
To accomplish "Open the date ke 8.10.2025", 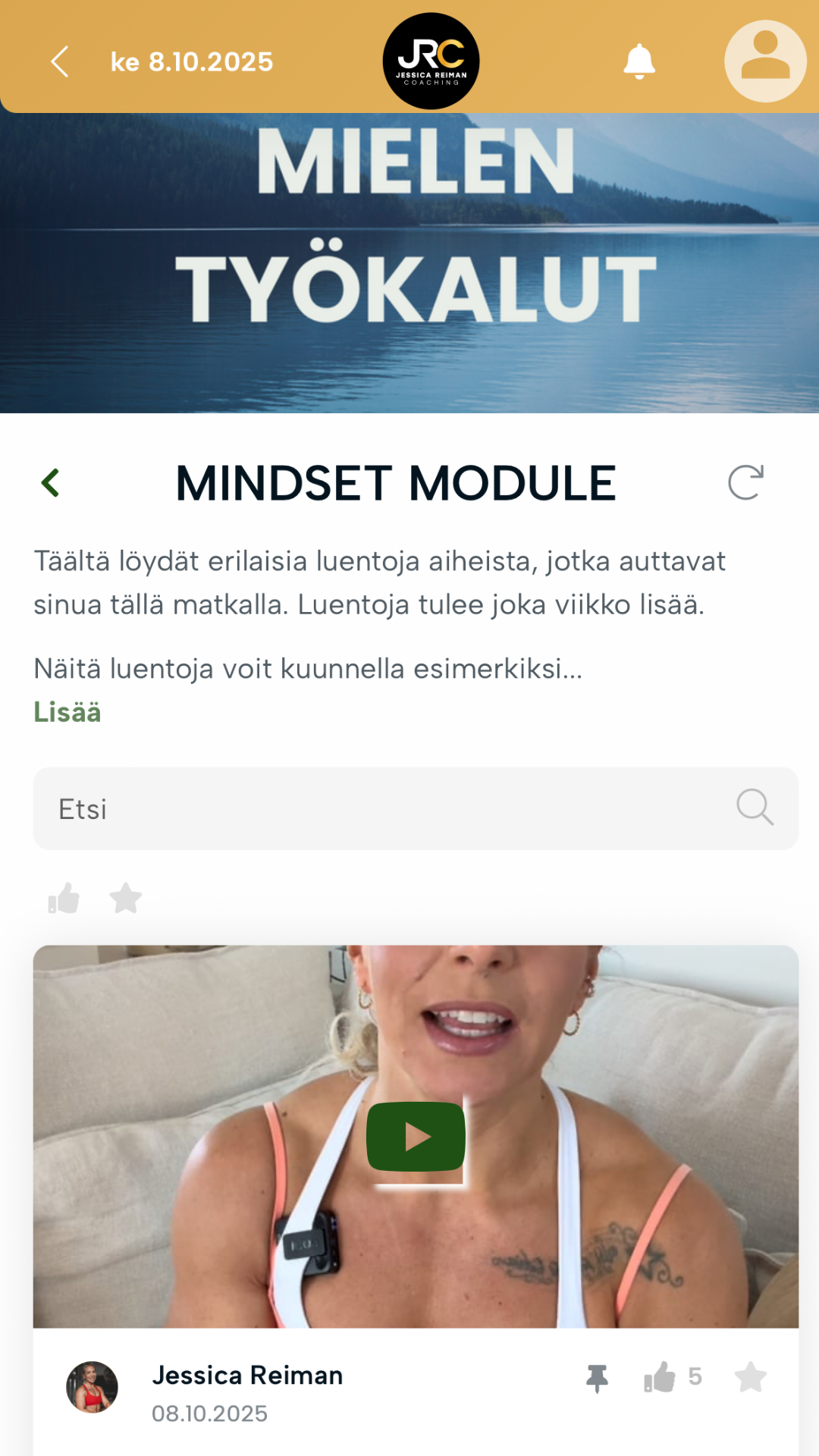I will pyautogui.click(x=191, y=61).
